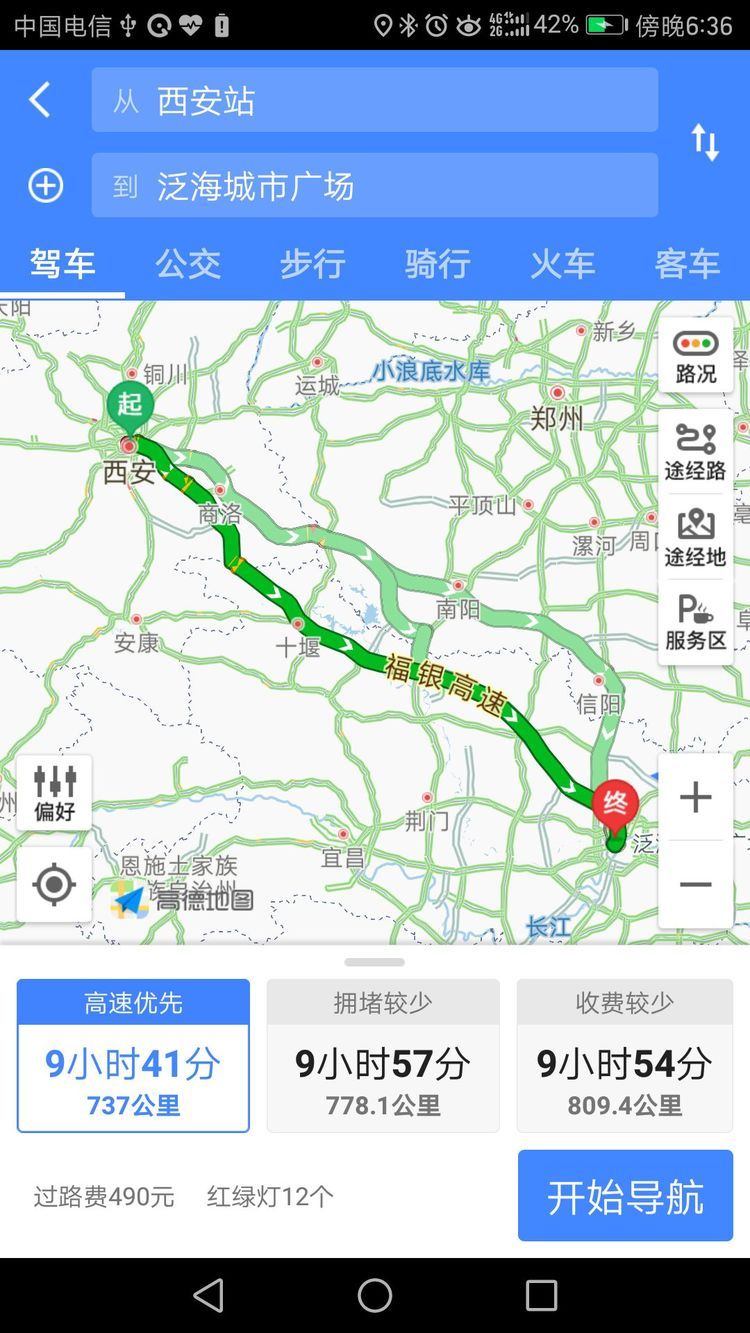The height and width of the screenshot is (1333, 750).
Task: Switch to the 步行 tab
Action: pyautogui.click(x=313, y=264)
